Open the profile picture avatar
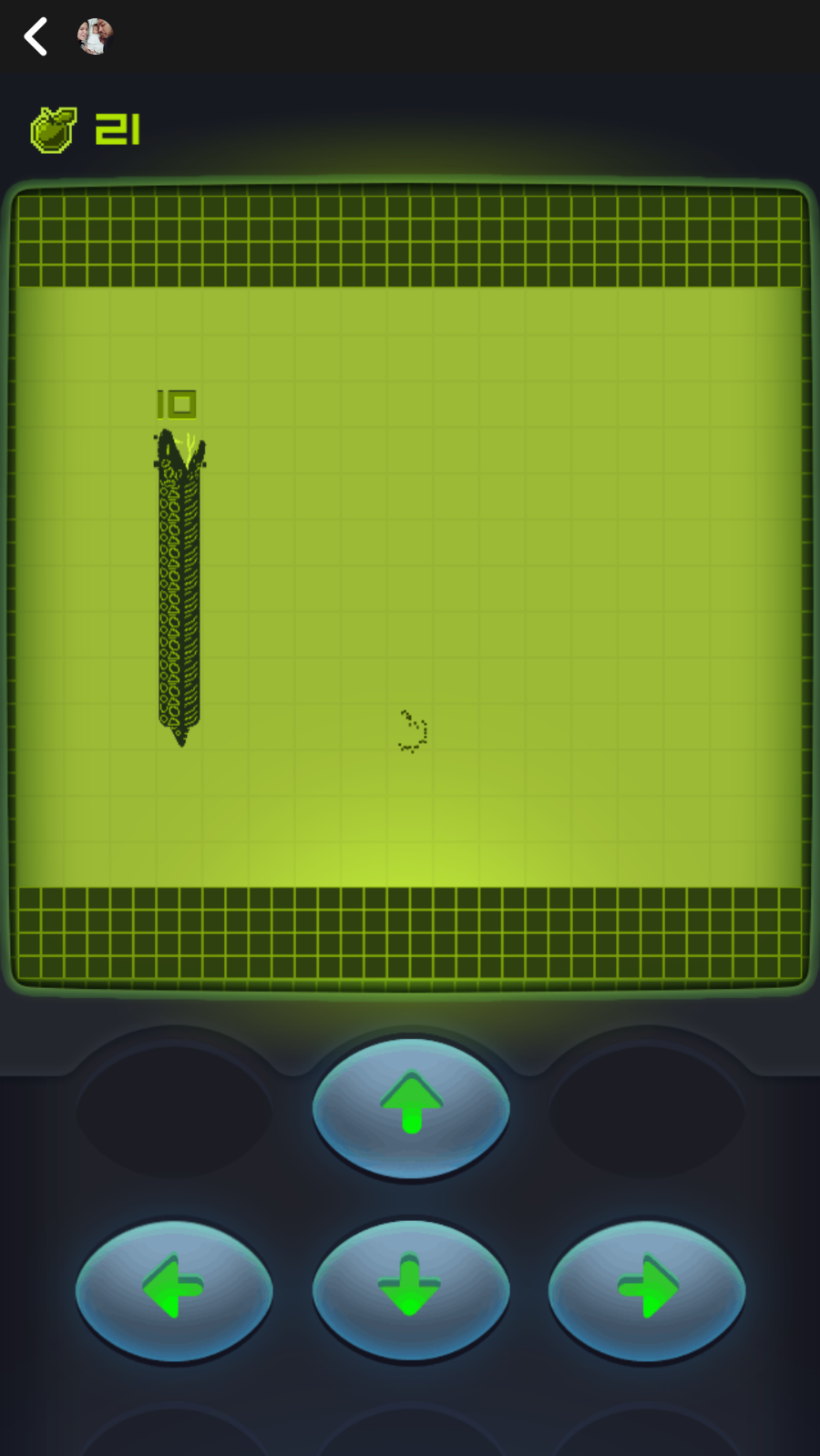 coord(95,36)
